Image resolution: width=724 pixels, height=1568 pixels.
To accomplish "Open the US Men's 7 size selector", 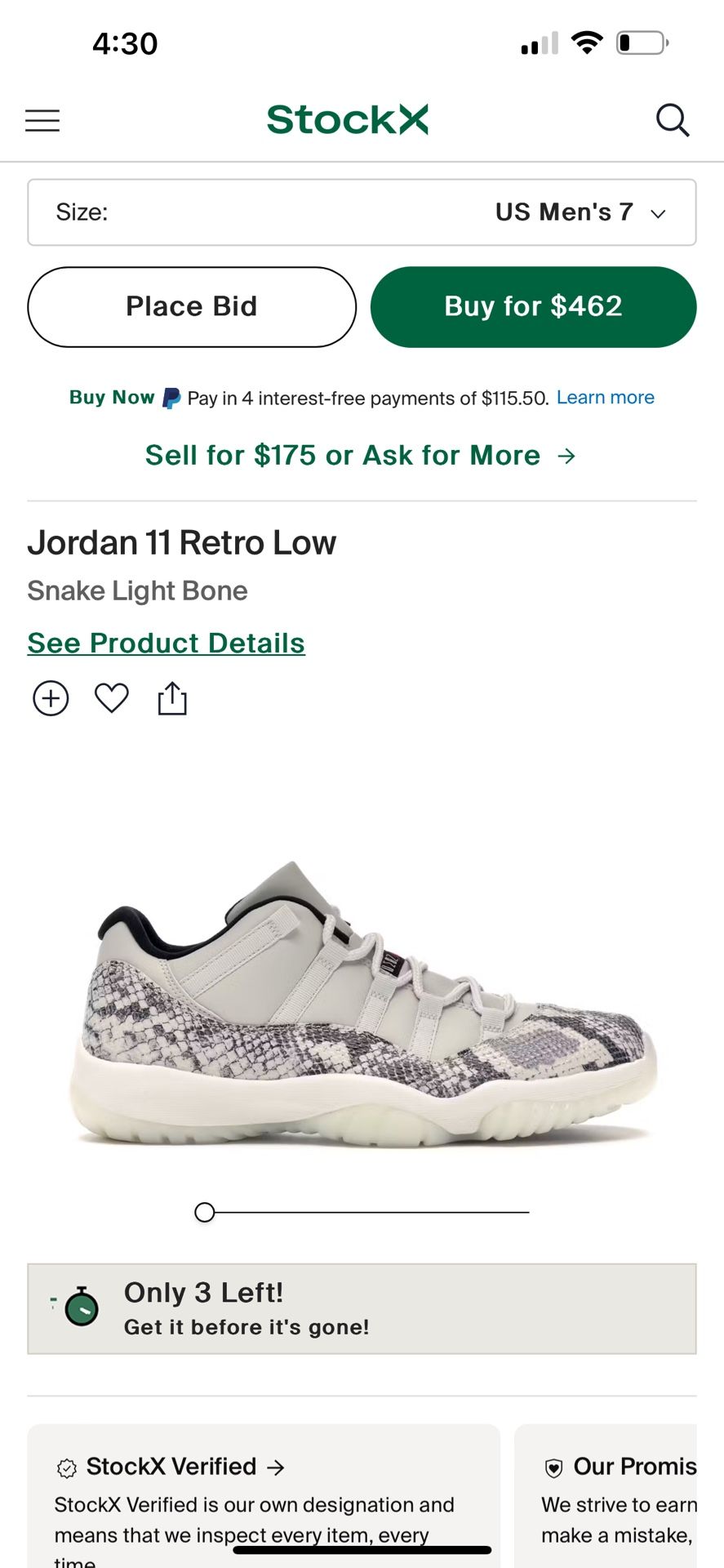I will 362,212.
